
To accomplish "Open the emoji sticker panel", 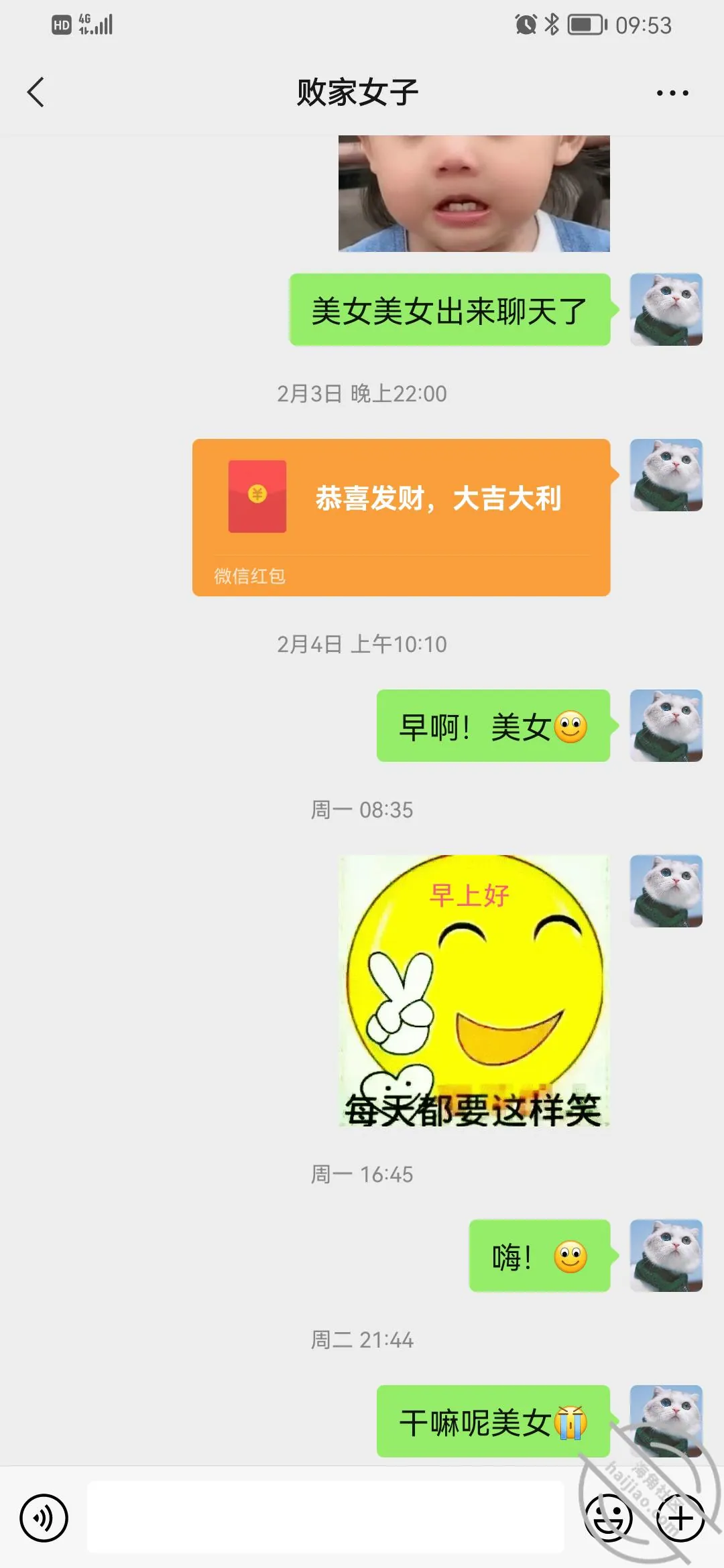I will coord(609,1518).
